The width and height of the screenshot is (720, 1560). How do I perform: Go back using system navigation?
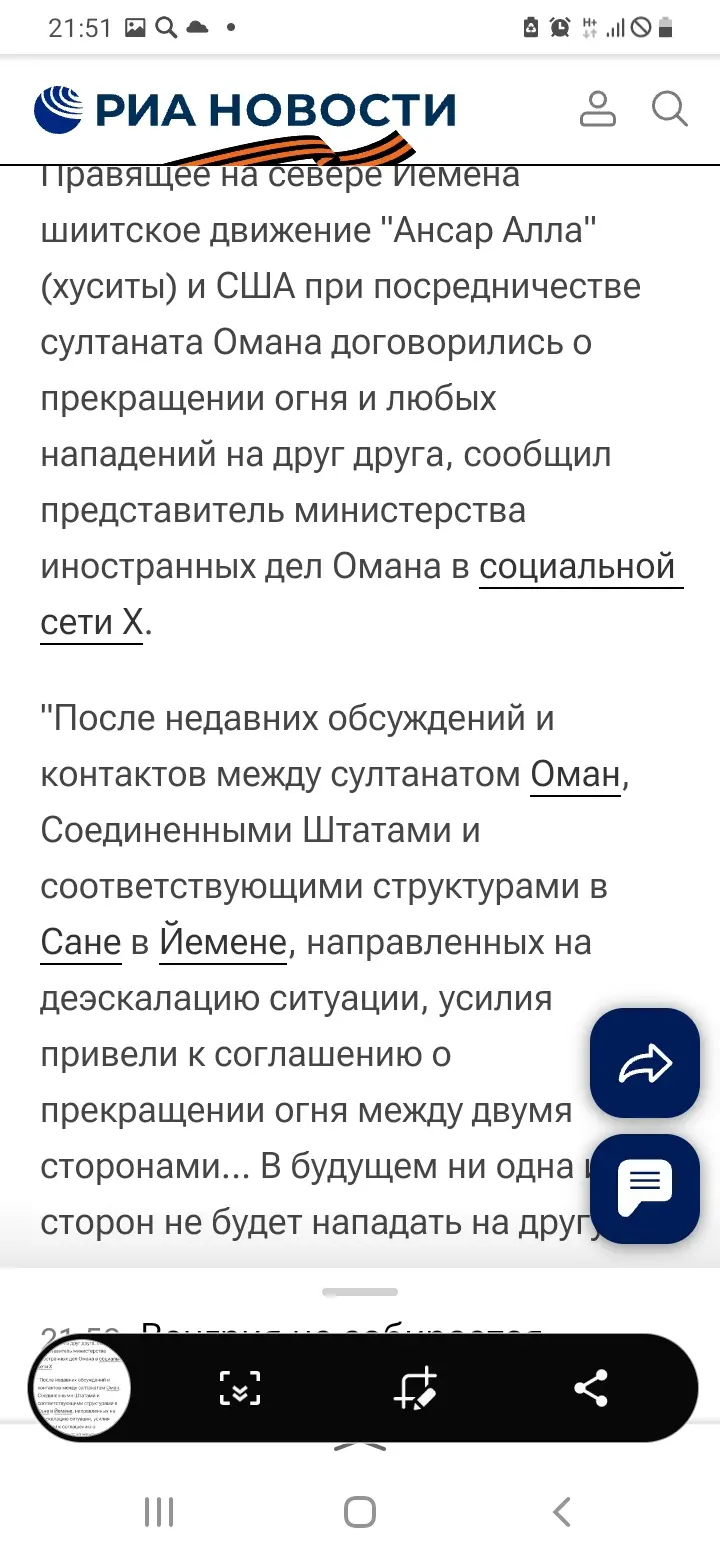click(x=561, y=1512)
